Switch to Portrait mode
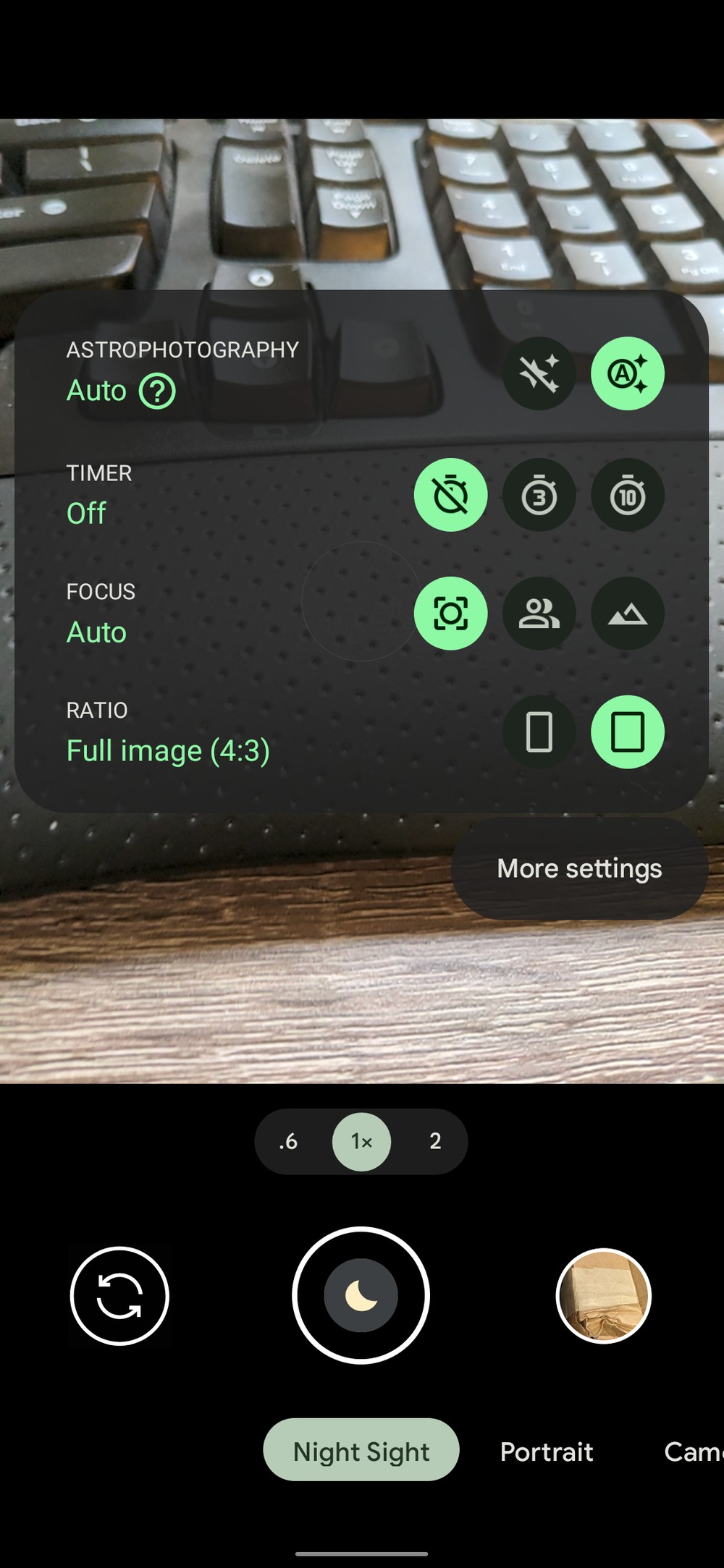 click(x=547, y=1452)
